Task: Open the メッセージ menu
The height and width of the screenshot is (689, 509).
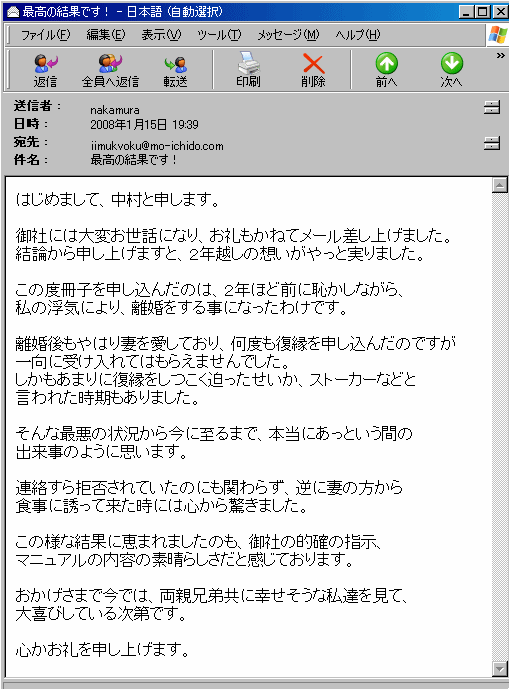Action: (x=288, y=35)
